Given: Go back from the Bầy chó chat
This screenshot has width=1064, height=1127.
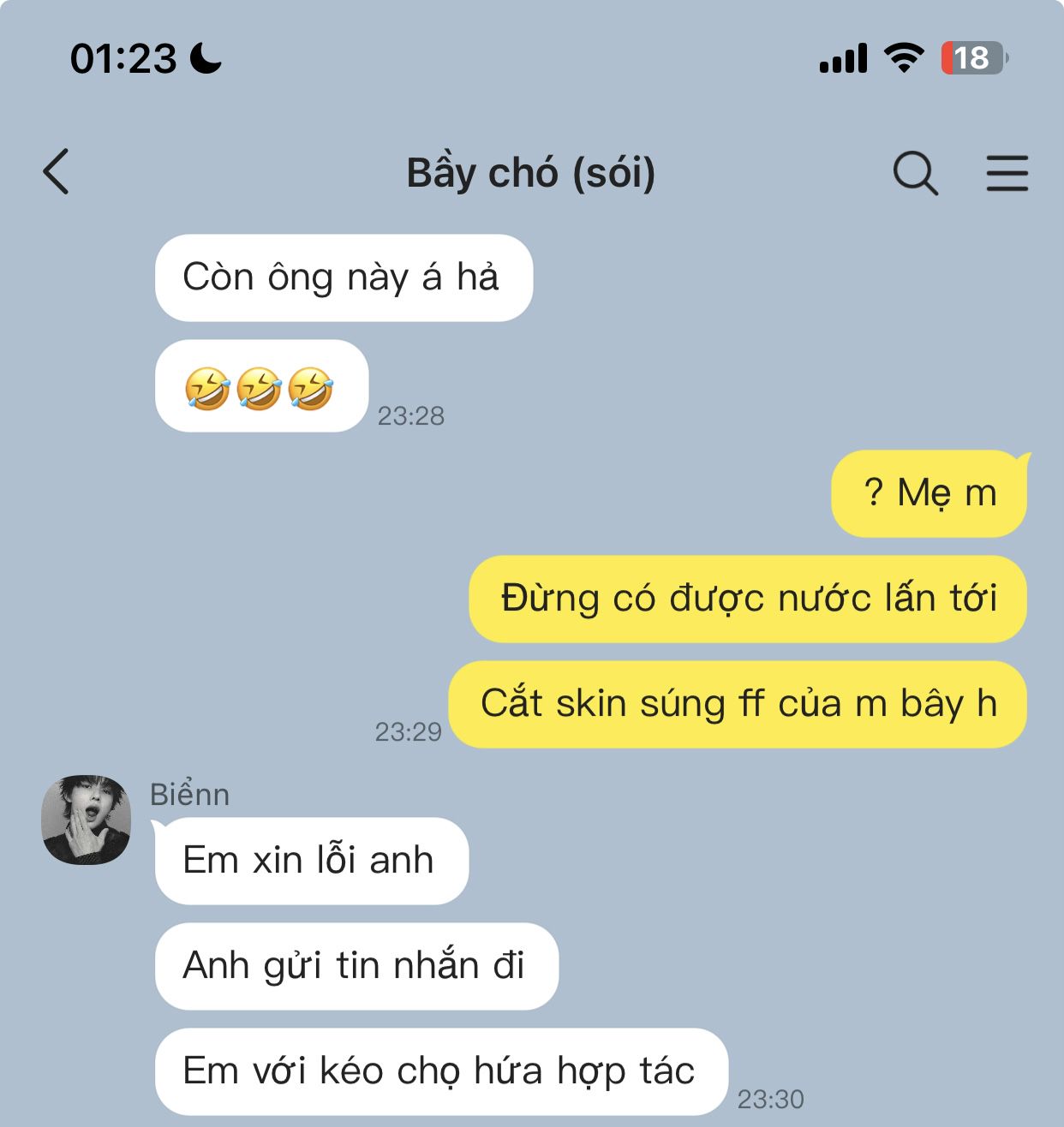Looking at the screenshot, I should (x=57, y=172).
